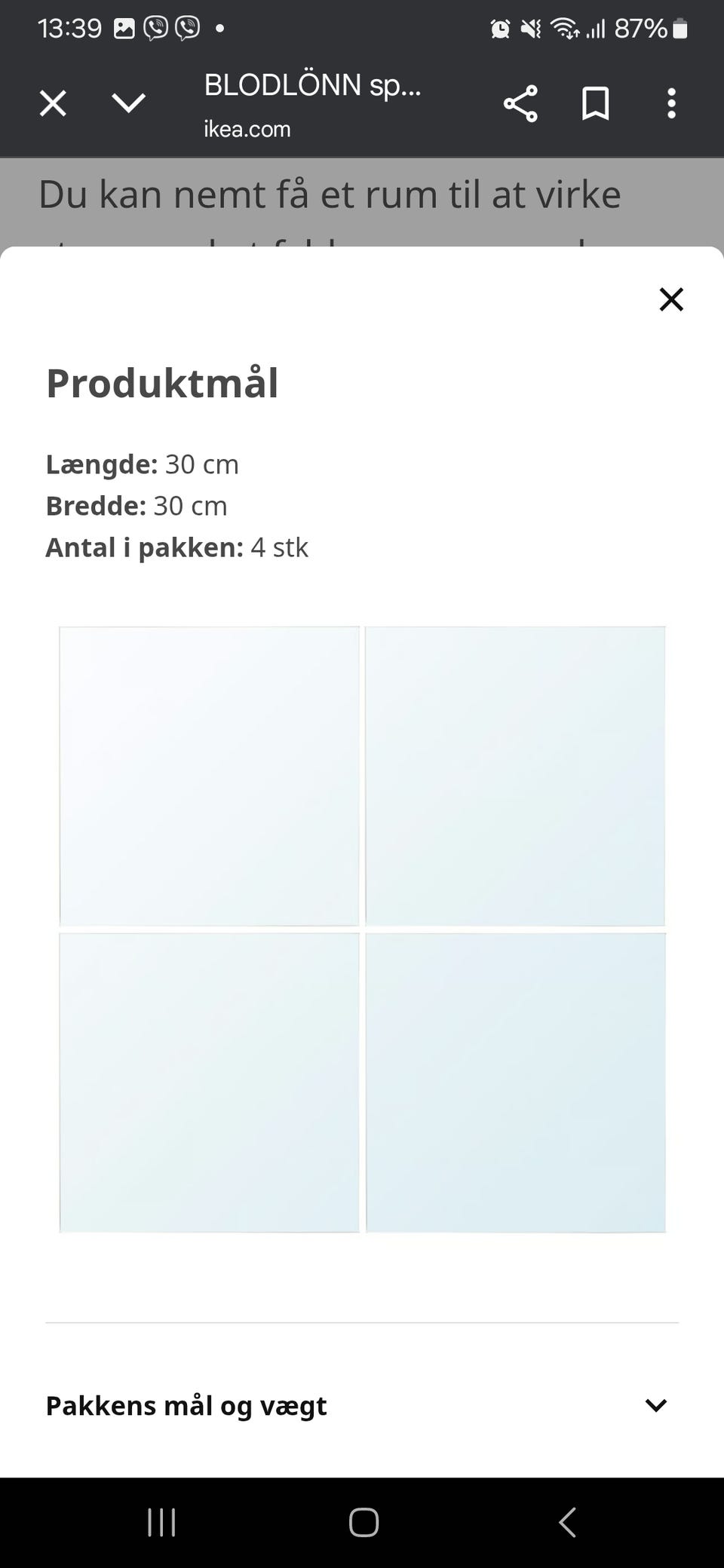The width and height of the screenshot is (724, 1568).
Task: Tap a Viber notification icon
Action: click(x=156, y=27)
